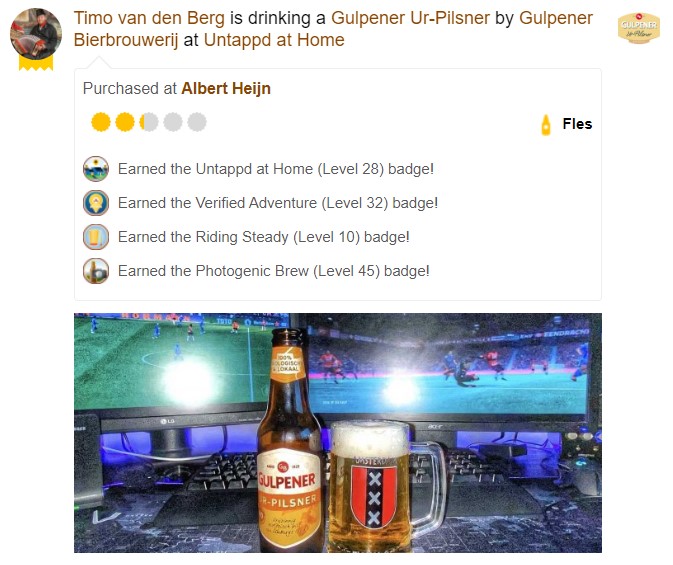The image size is (673, 565).
Task: Enlarge the check-in beer photo
Action: point(338,433)
